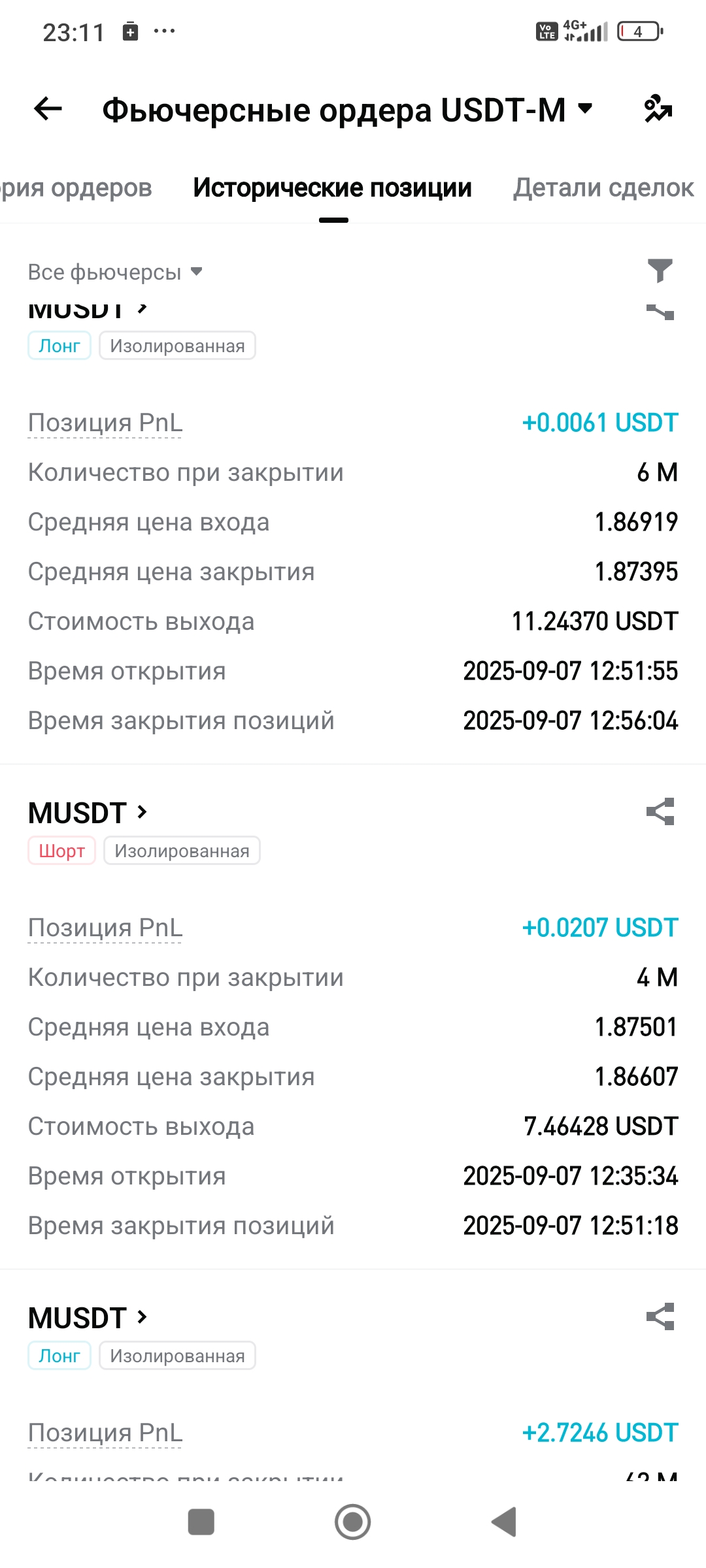Image resolution: width=706 pixels, height=1568 pixels.
Task: Show PnL info for the +0.0207 USDT position
Action: [105, 928]
